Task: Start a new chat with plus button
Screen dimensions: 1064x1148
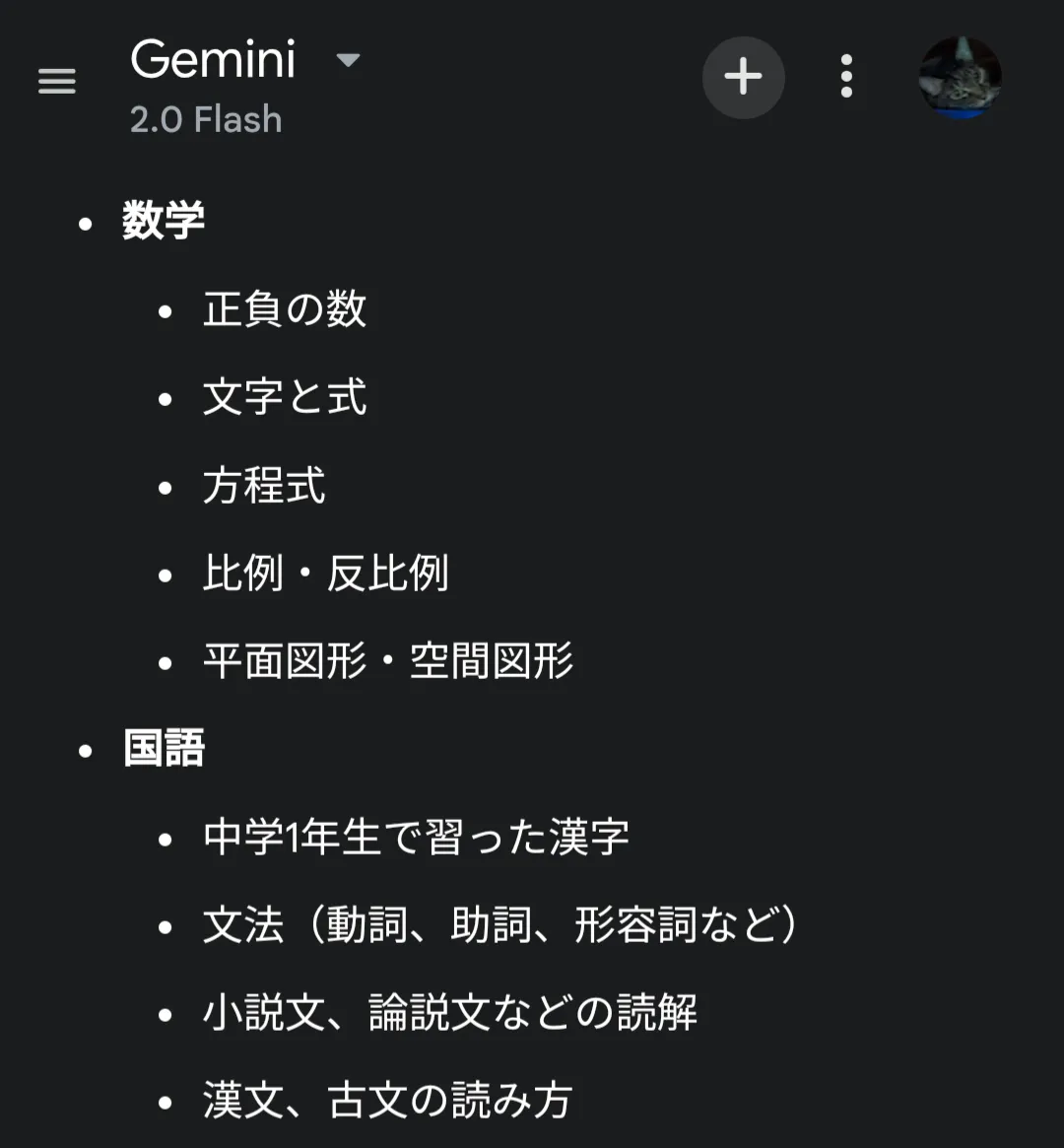Action: [743, 77]
